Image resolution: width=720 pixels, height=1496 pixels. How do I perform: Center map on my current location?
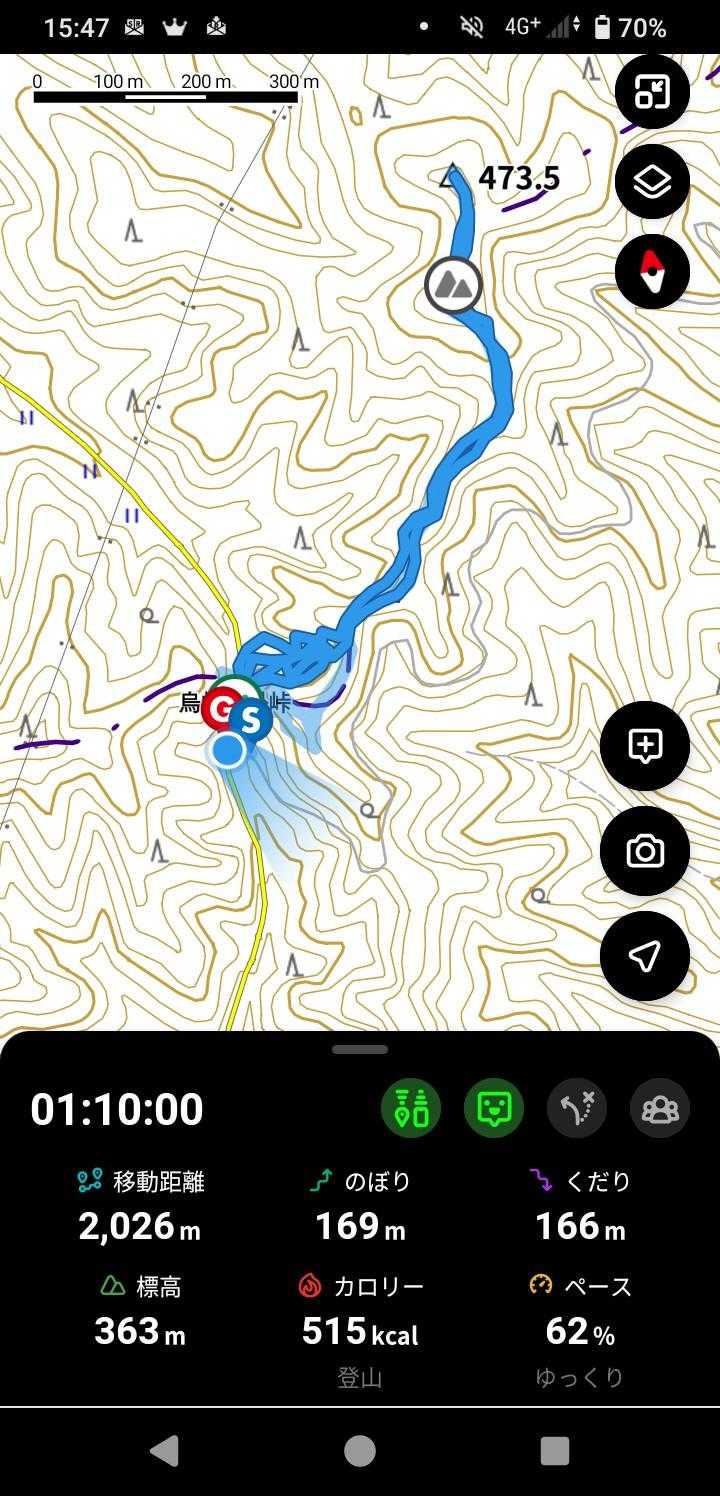[645, 956]
